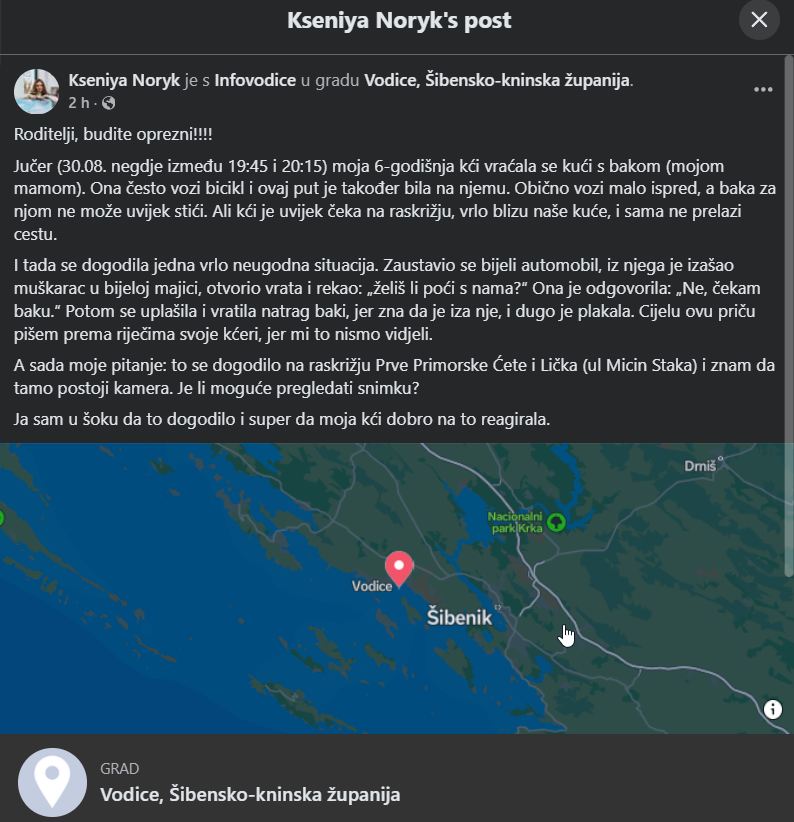
Task: Open Vodice, Šibensko-kninska županija location link in header
Action: point(497,80)
